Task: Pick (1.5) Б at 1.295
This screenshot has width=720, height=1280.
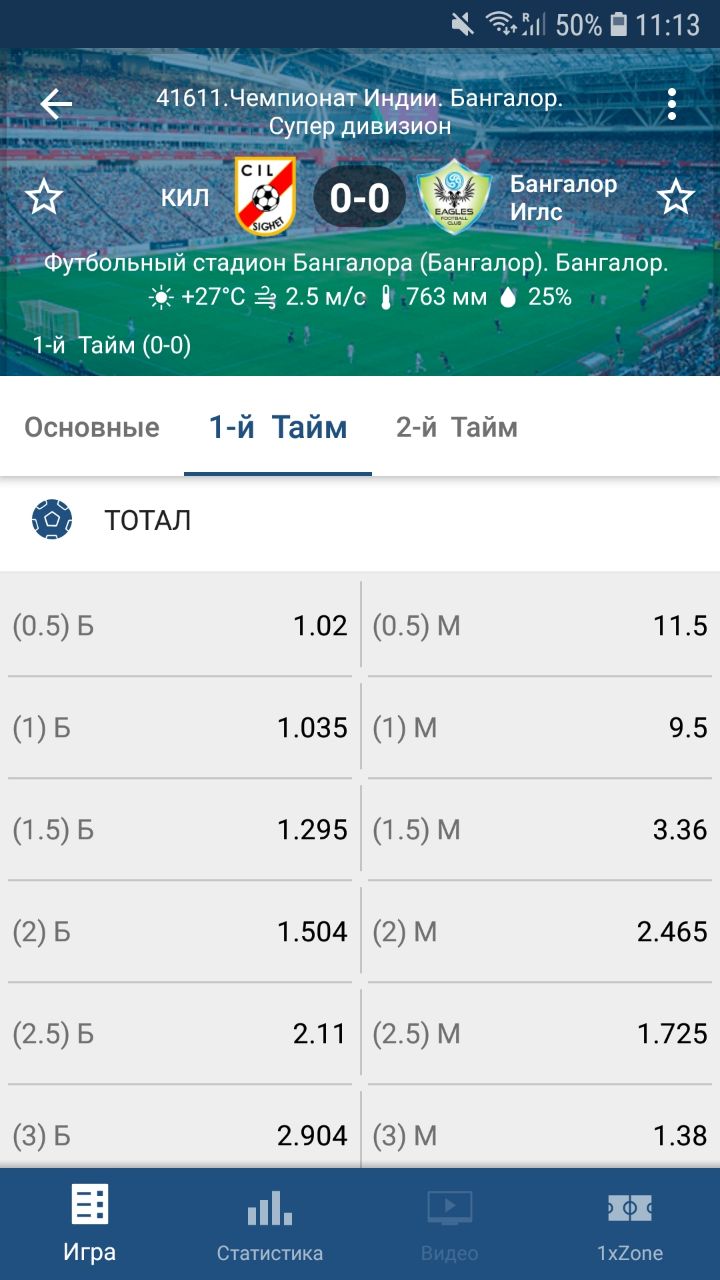Action: [x=180, y=830]
